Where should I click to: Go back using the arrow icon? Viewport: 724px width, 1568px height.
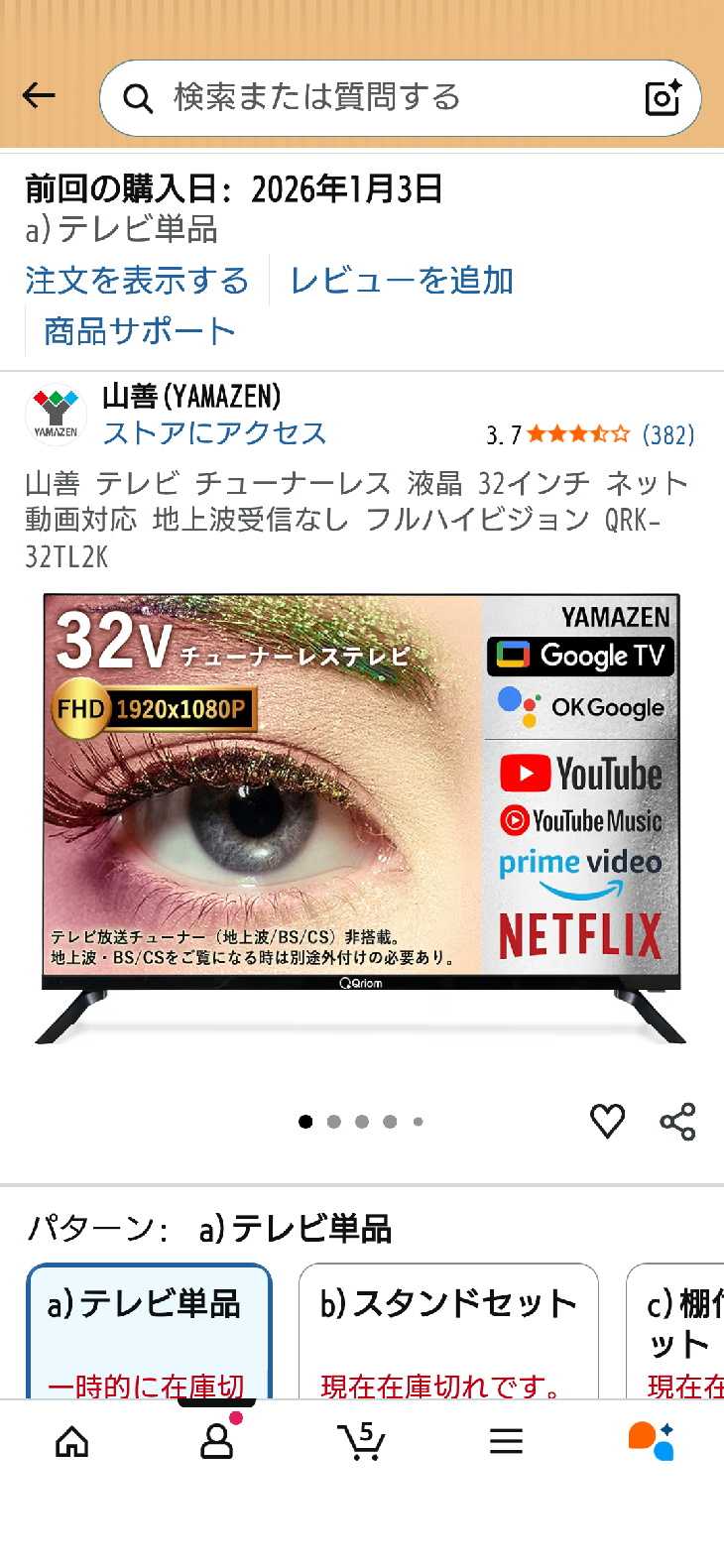point(39,95)
